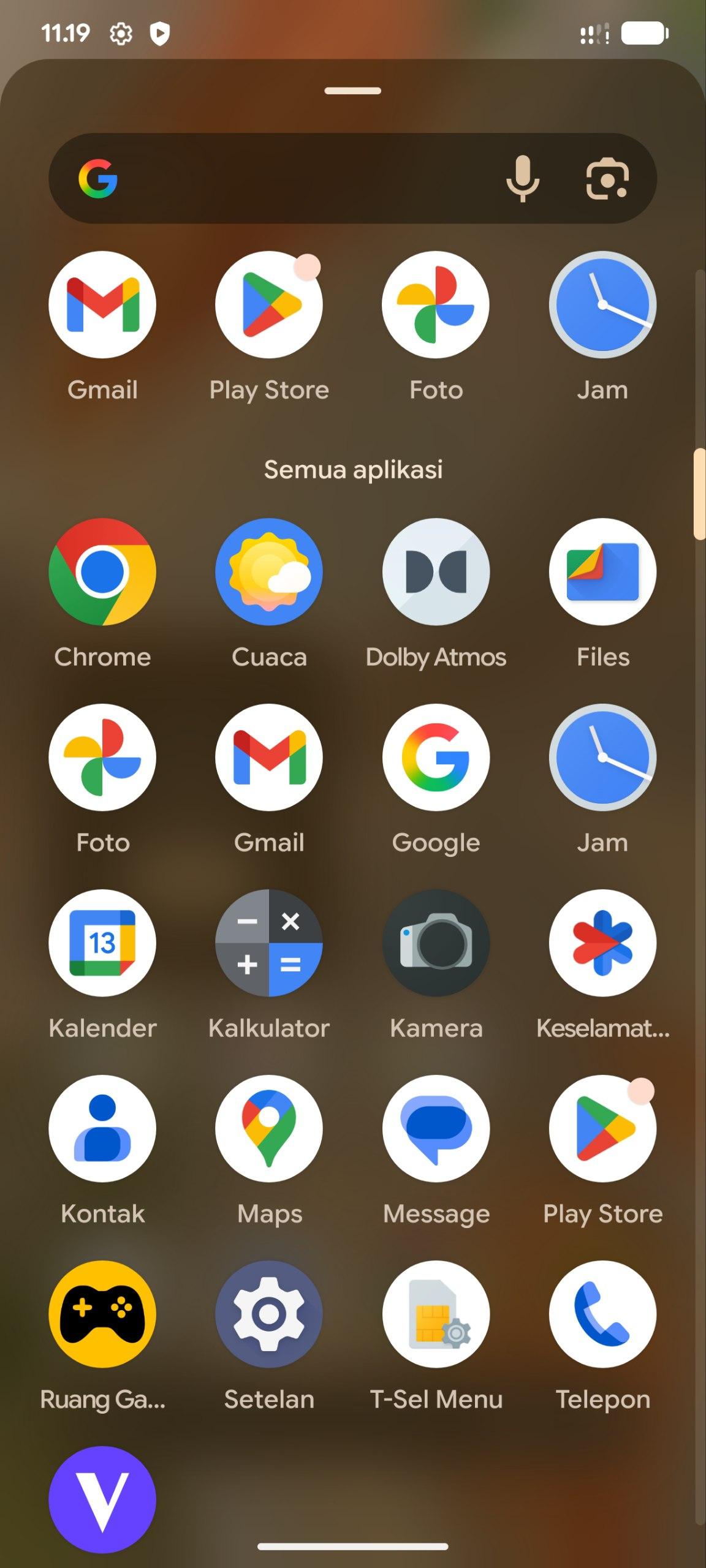Open Kontak

(102, 1128)
